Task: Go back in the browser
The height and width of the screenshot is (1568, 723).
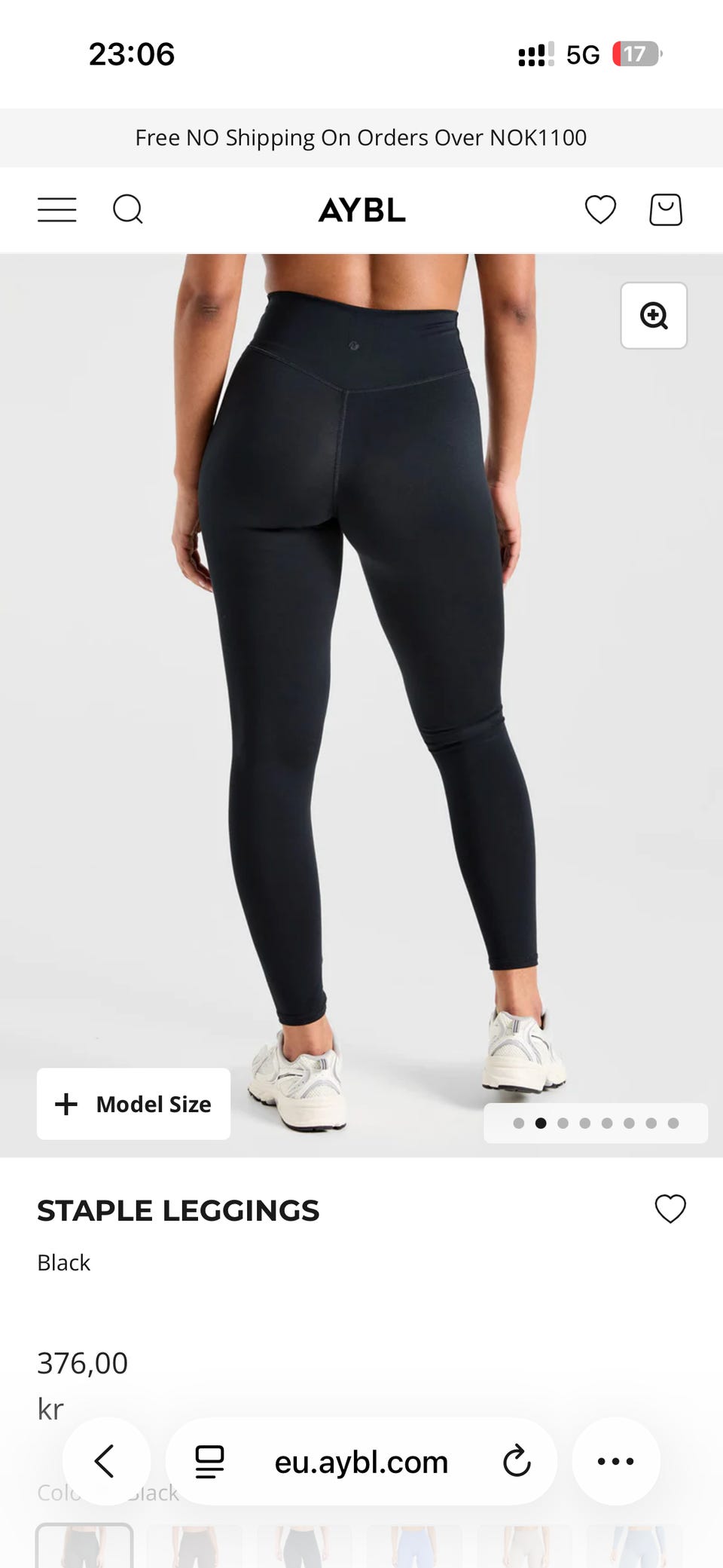Action: click(106, 1461)
